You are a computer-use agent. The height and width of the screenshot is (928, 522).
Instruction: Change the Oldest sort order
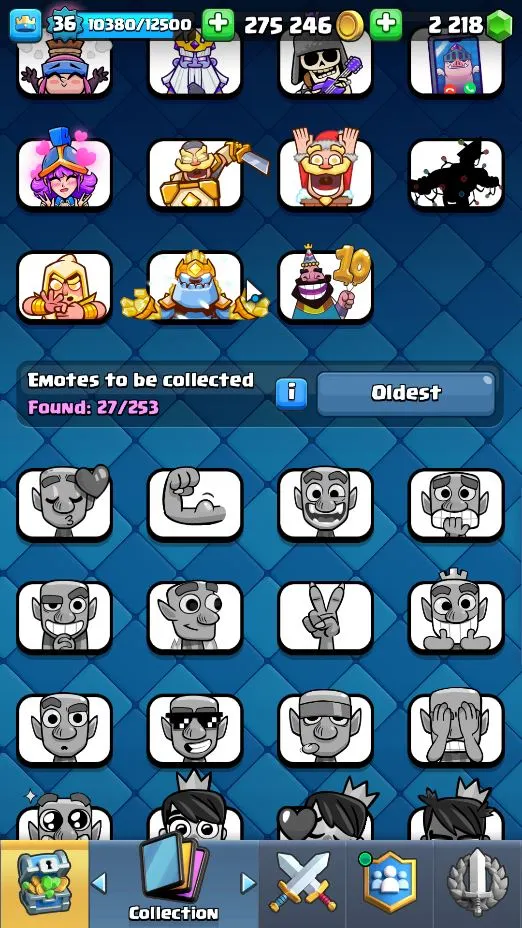[x=406, y=394]
